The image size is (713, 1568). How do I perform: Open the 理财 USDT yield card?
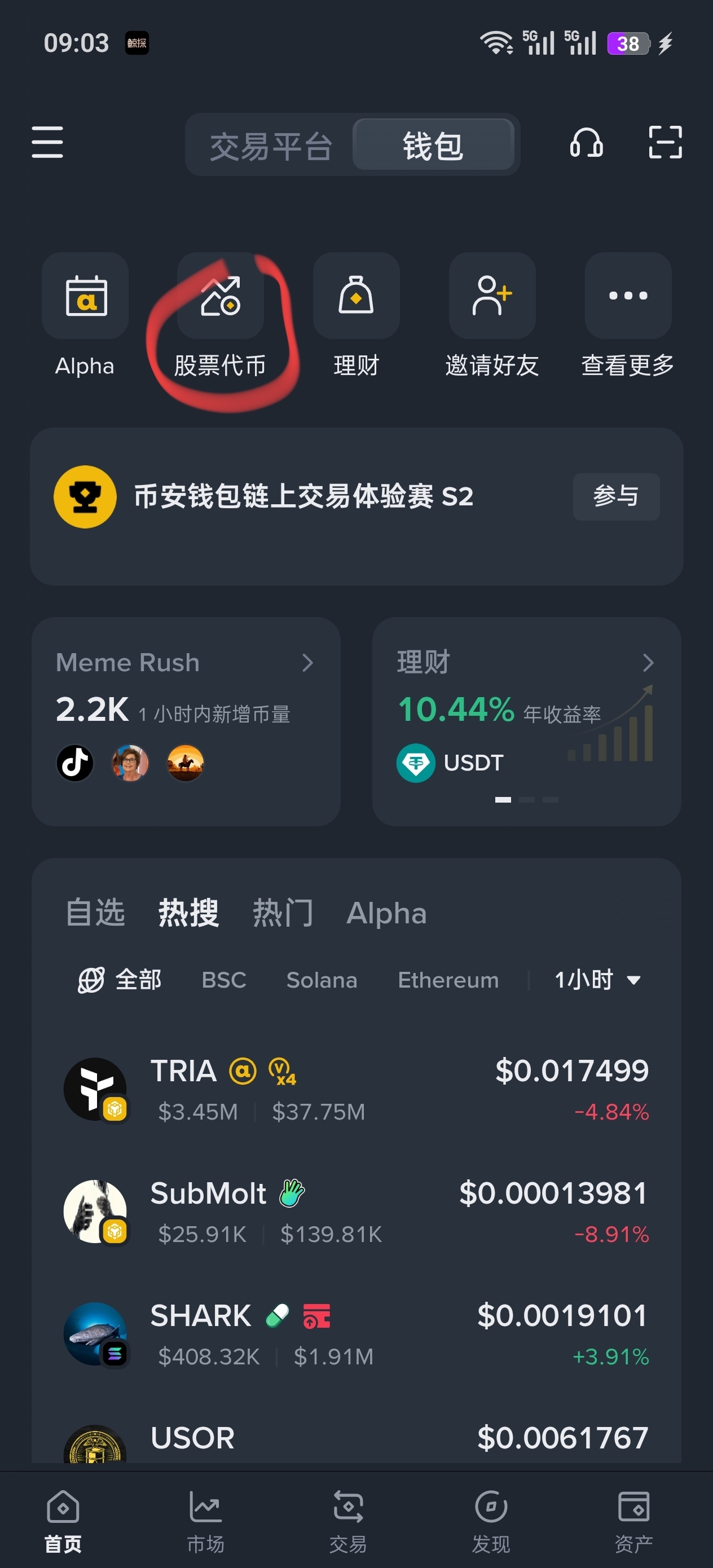pyautogui.click(x=526, y=721)
